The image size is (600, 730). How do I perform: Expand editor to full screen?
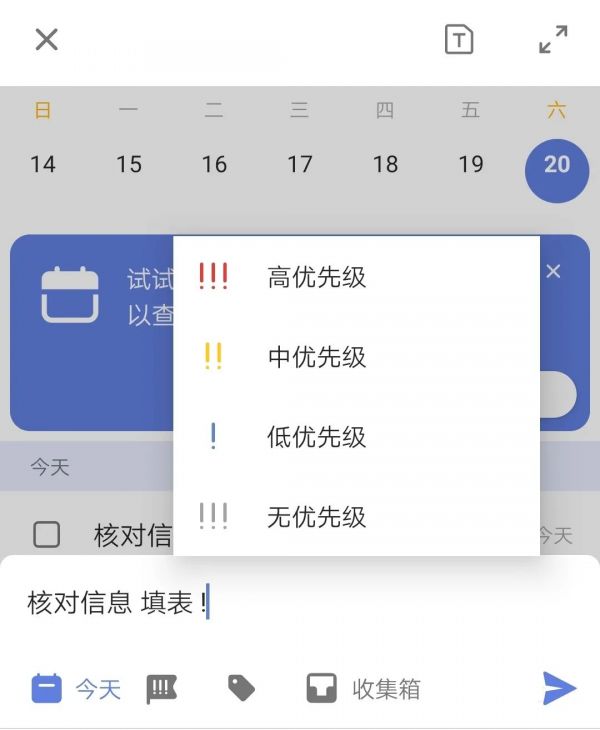pos(553,40)
